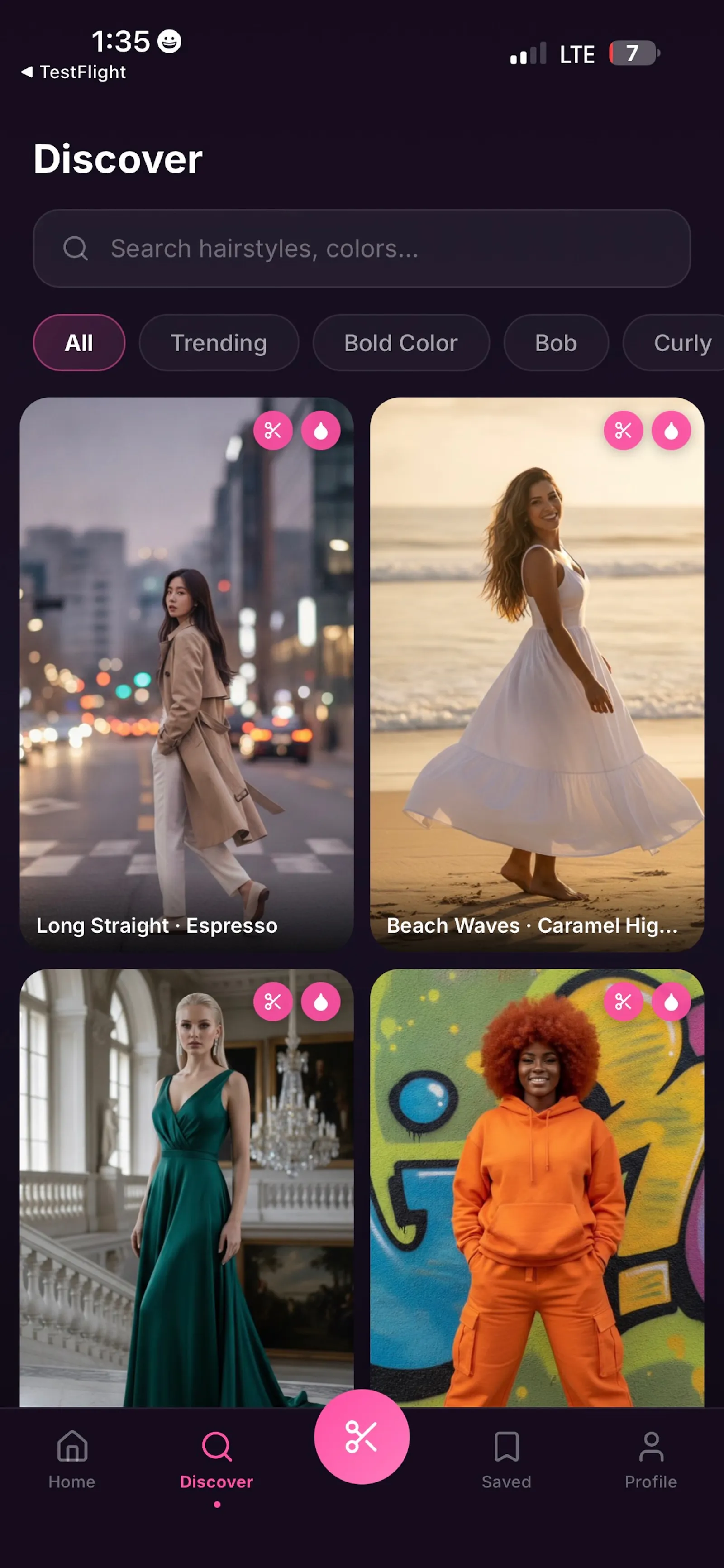Tap scissors icon on Beach Waves card
Image resolution: width=724 pixels, height=1568 pixels.
(x=624, y=430)
